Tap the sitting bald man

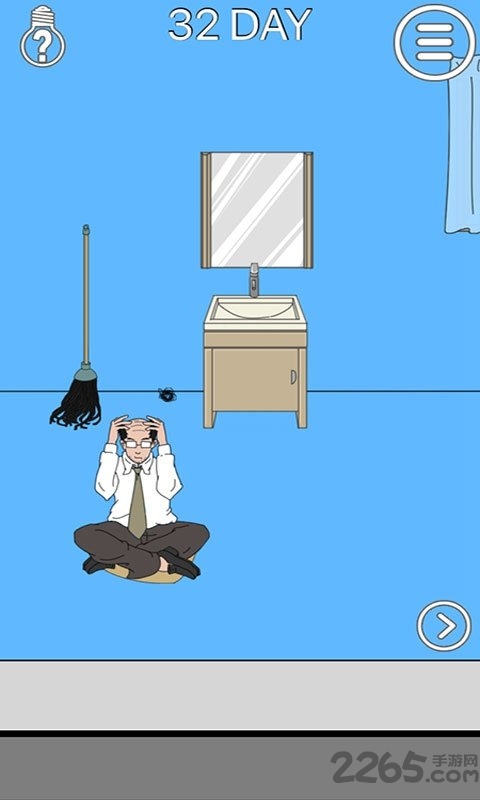141,499
